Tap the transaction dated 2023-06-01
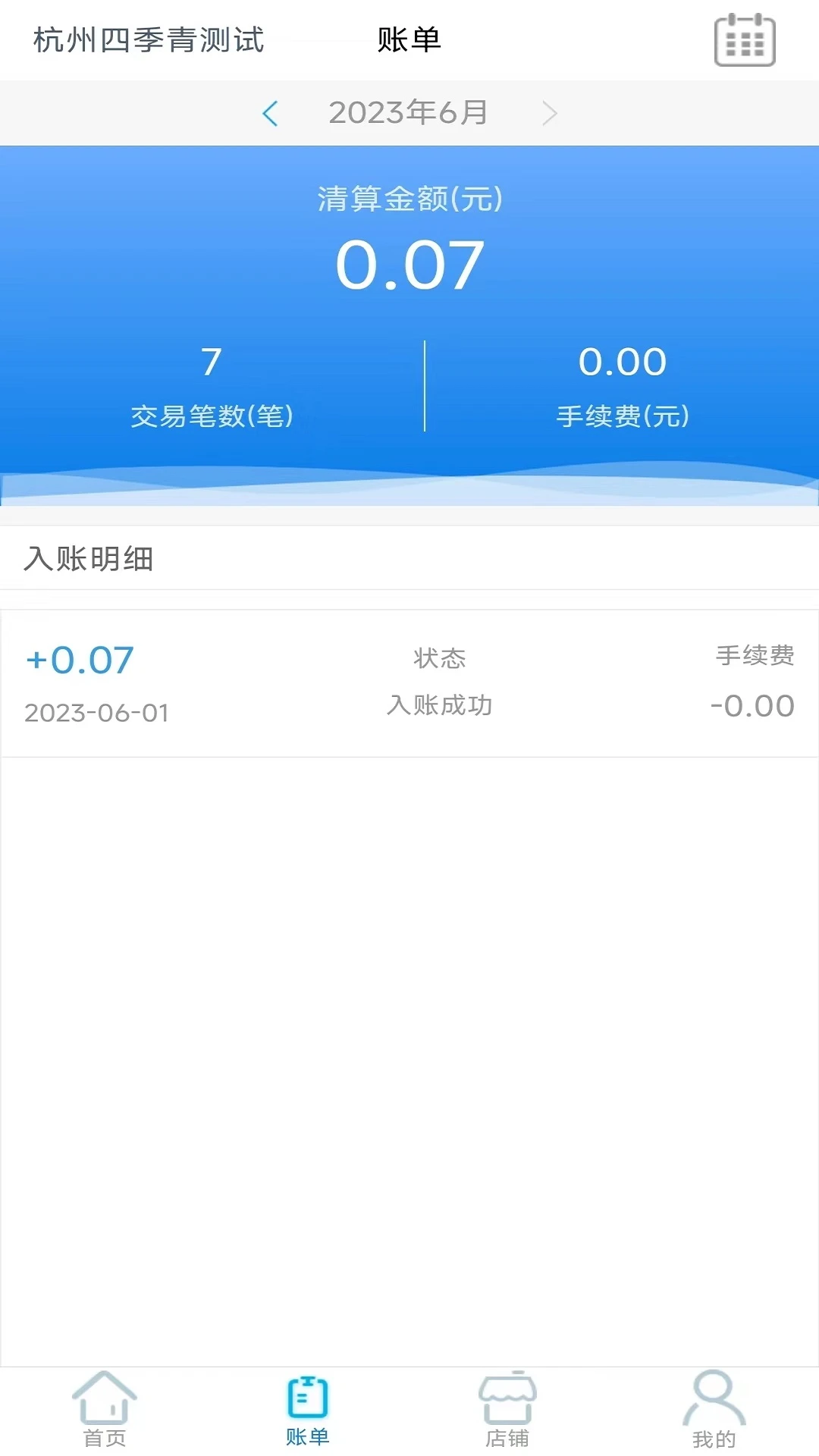This screenshot has width=819, height=1456. click(x=95, y=713)
